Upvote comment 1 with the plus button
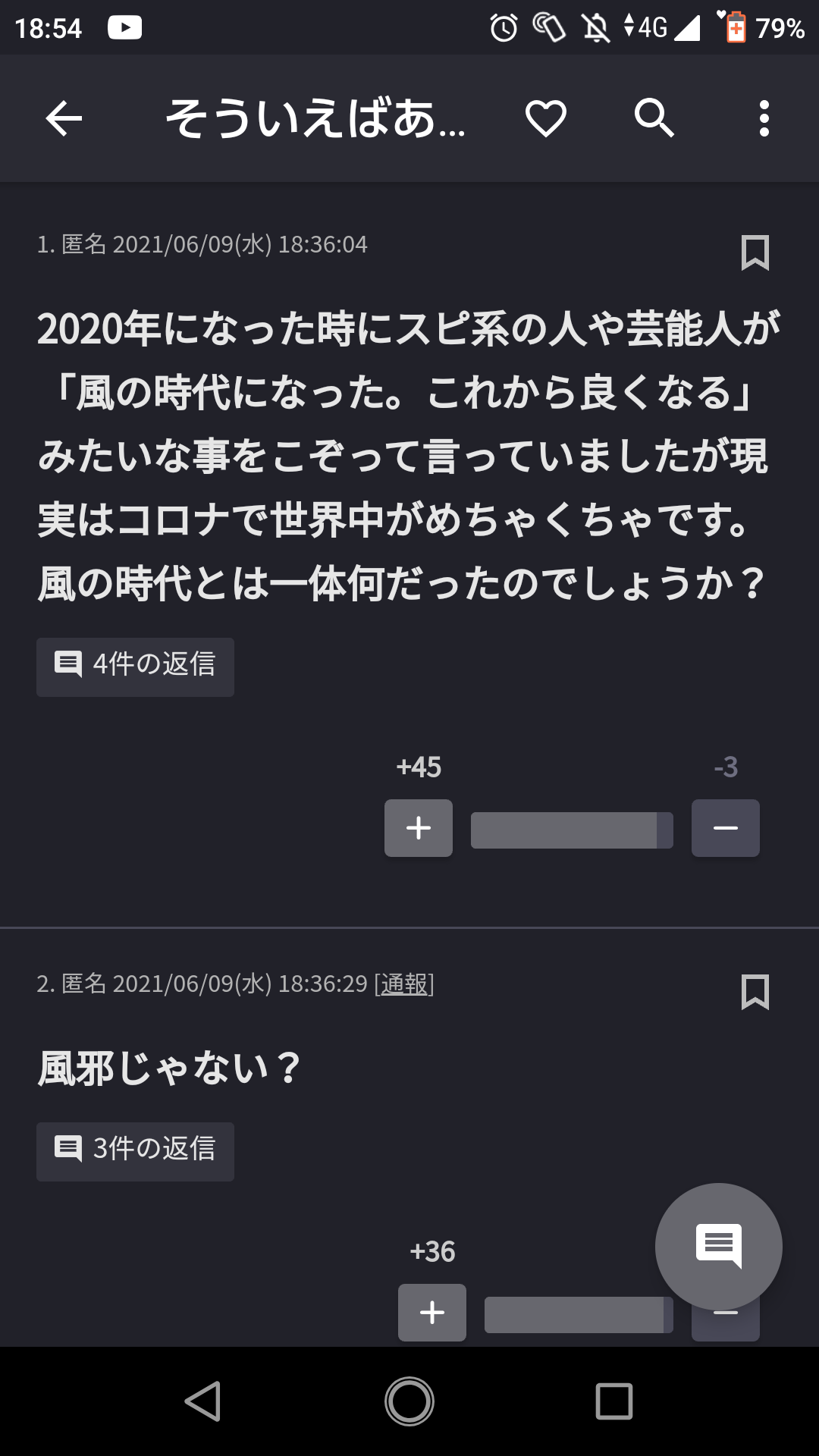 (419, 828)
